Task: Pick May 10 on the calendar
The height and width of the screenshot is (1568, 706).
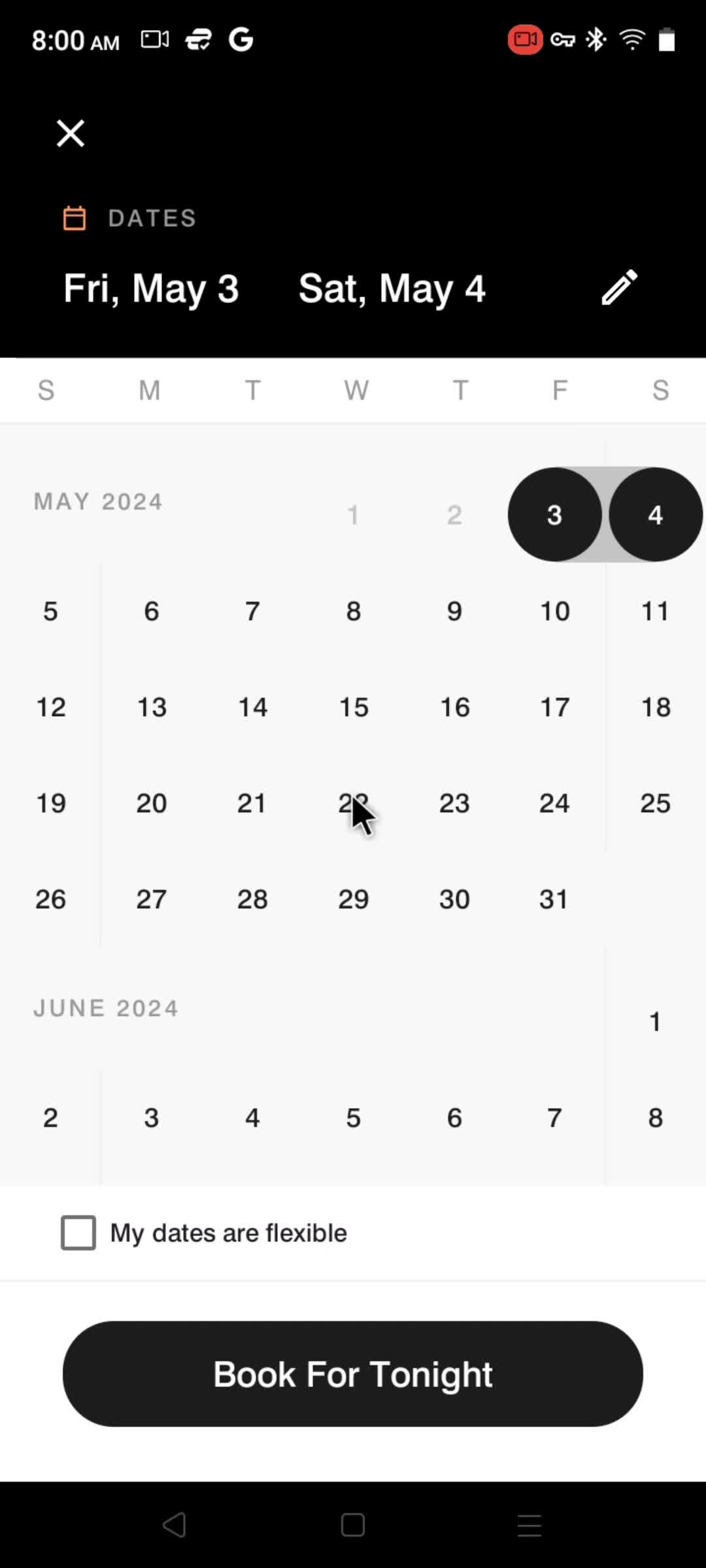Action: tap(554, 612)
